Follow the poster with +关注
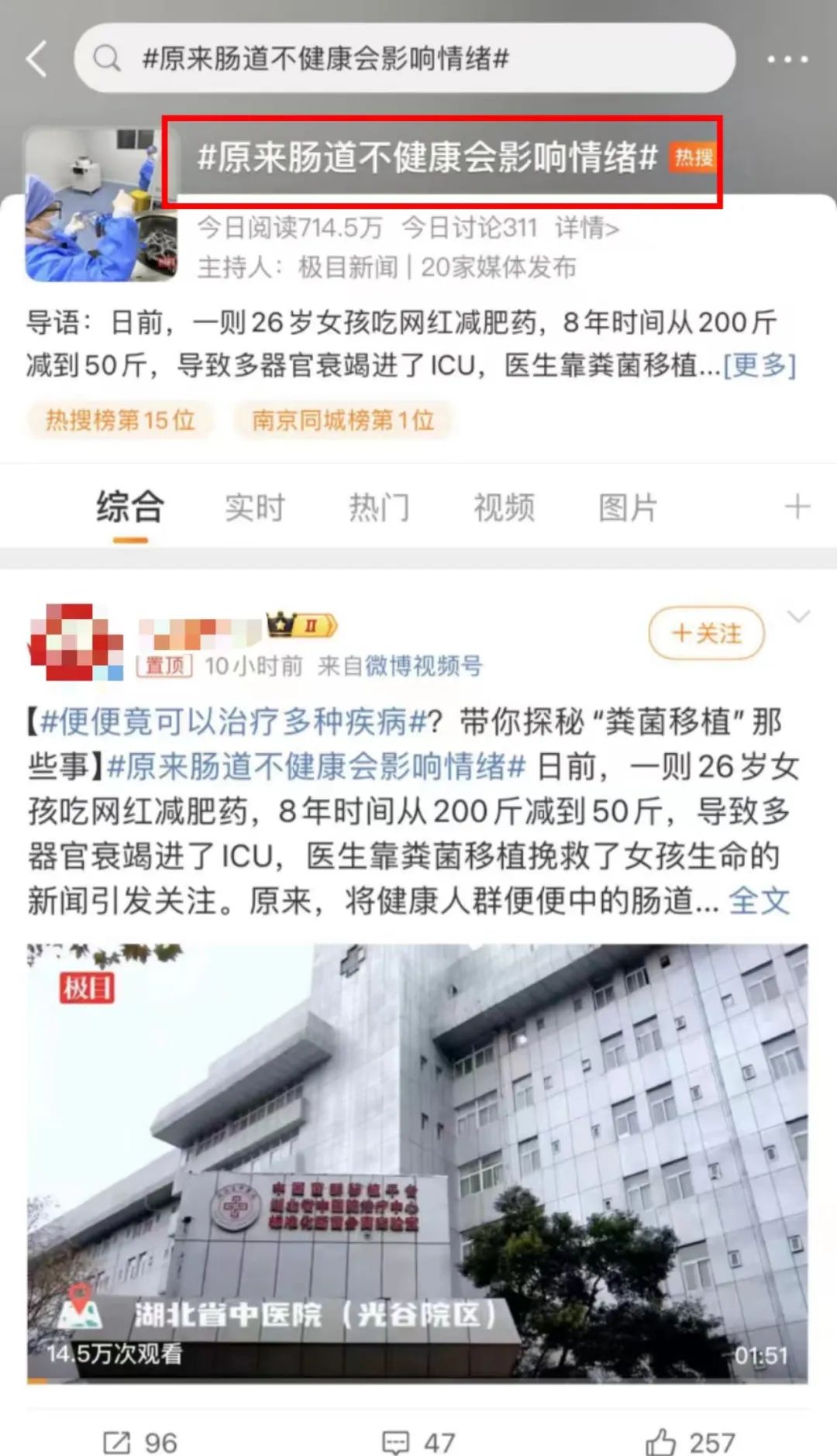The height and width of the screenshot is (1456, 837). [x=706, y=633]
